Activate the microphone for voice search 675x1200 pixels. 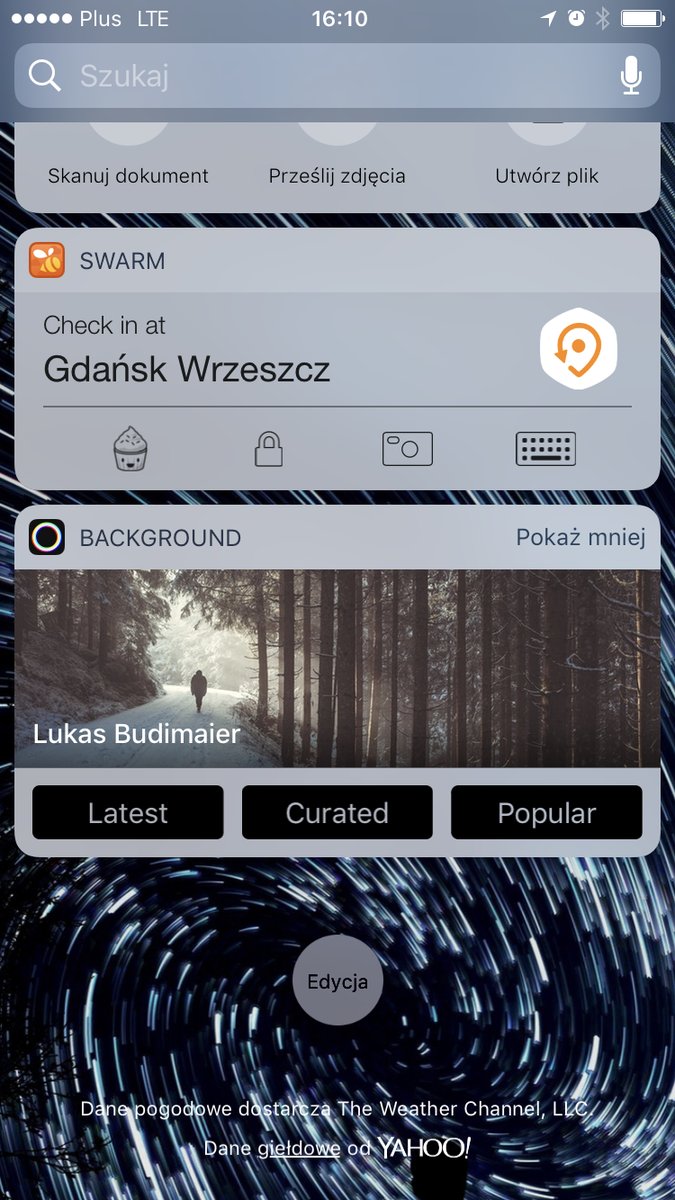pos(630,76)
